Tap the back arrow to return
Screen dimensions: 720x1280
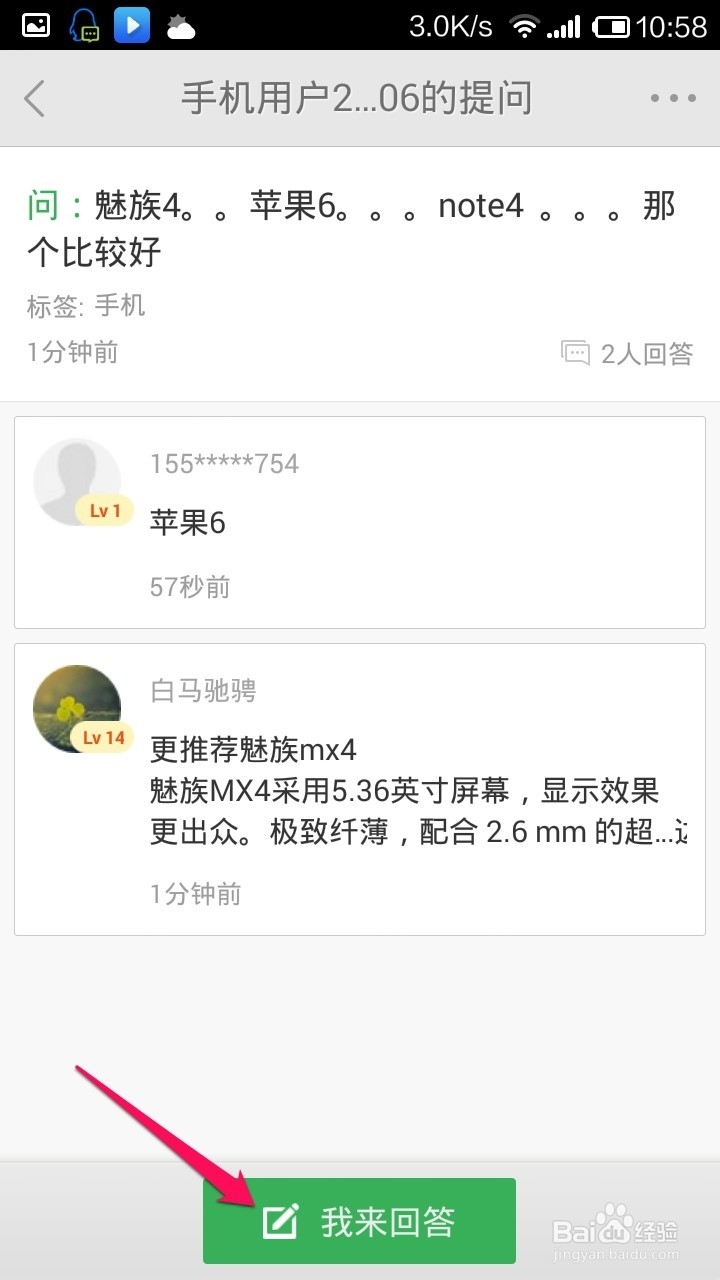[x=33, y=97]
